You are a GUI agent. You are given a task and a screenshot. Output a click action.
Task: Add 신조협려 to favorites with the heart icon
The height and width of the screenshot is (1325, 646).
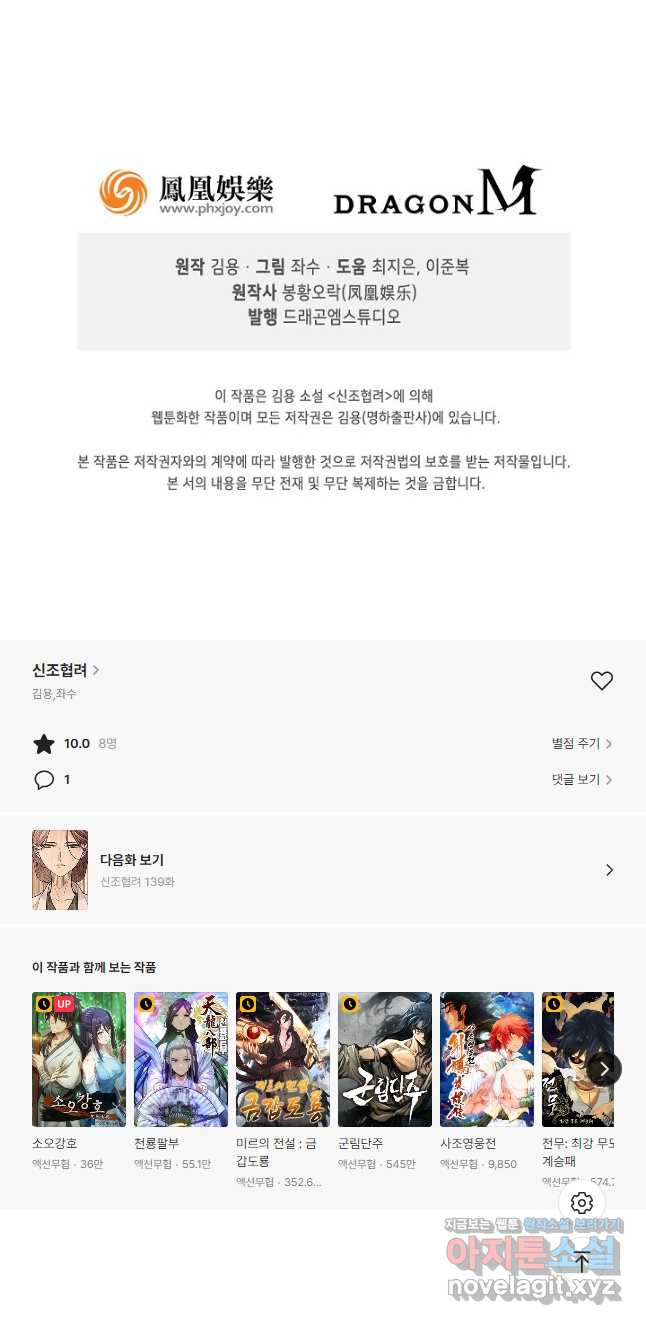click(x=601, y=681)
